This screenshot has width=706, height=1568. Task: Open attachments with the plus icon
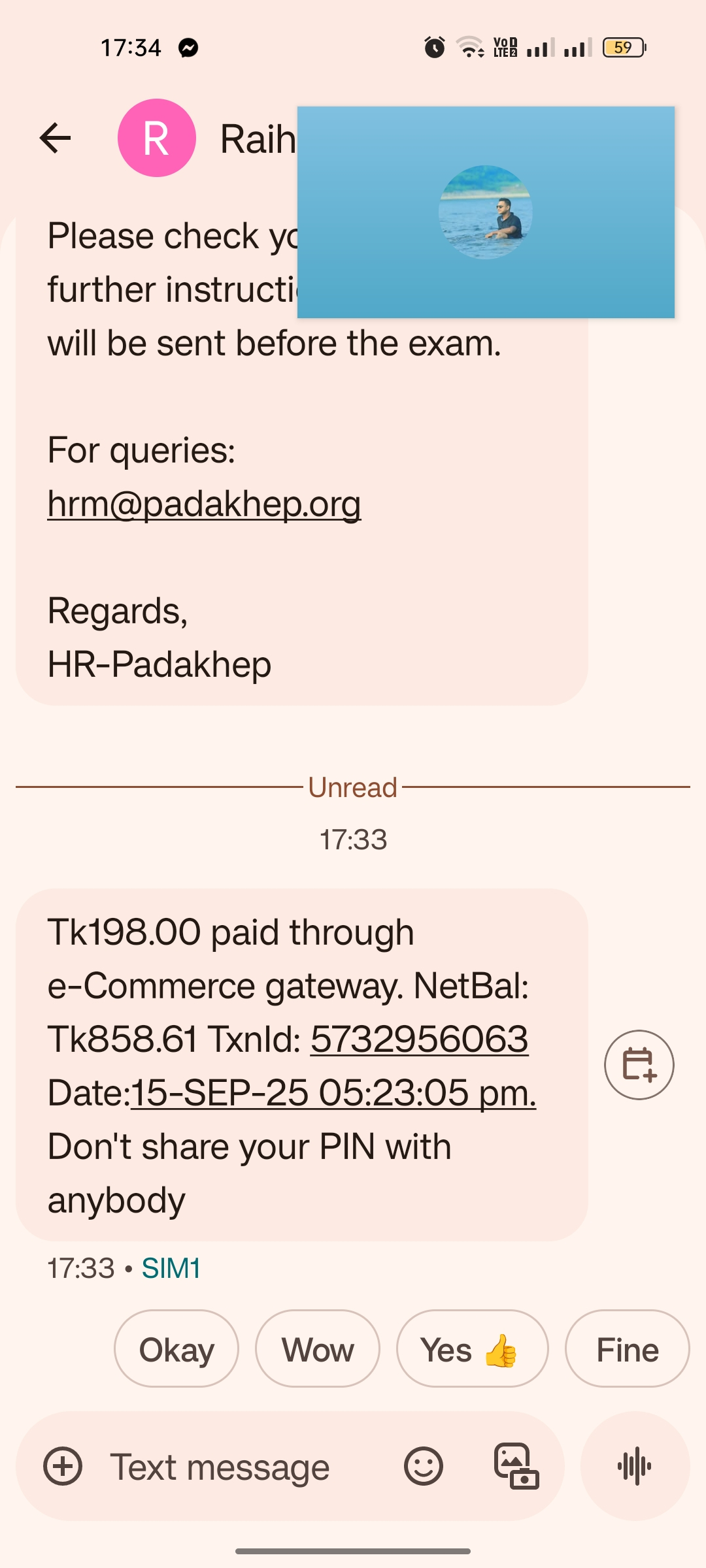63,1466
